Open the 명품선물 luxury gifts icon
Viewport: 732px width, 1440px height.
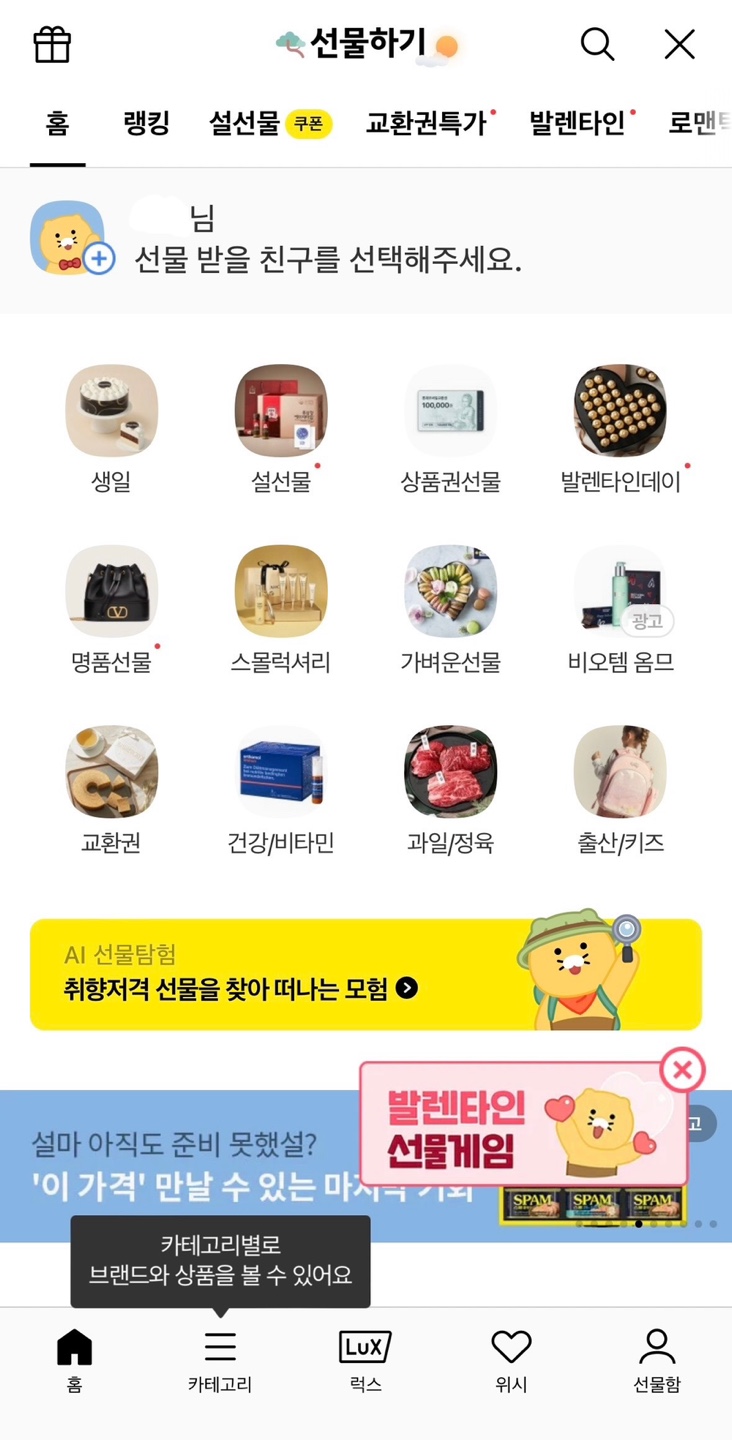[111, 591]
